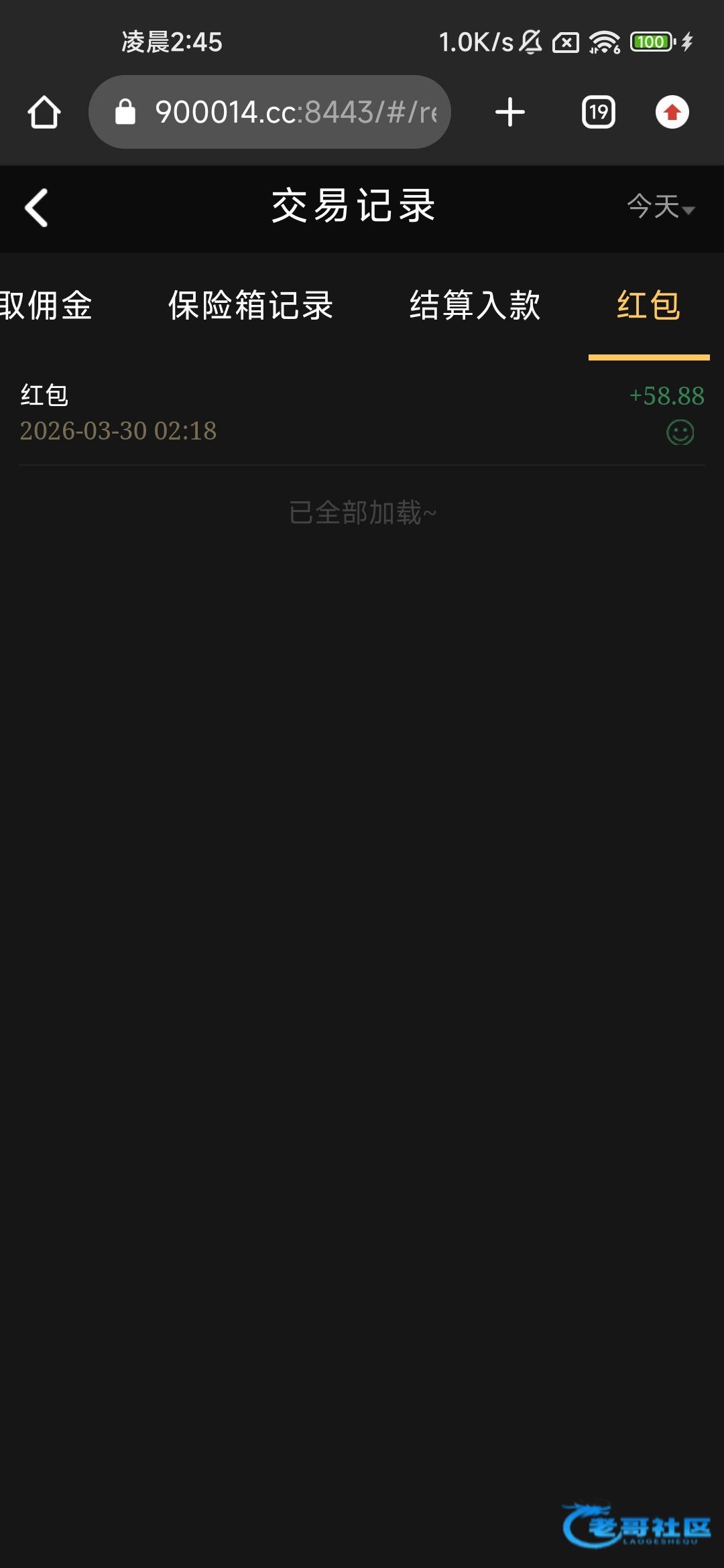Switch to the 保险箱记录 tab
Screen dimensions: 724x1568
tap(251, 306)
